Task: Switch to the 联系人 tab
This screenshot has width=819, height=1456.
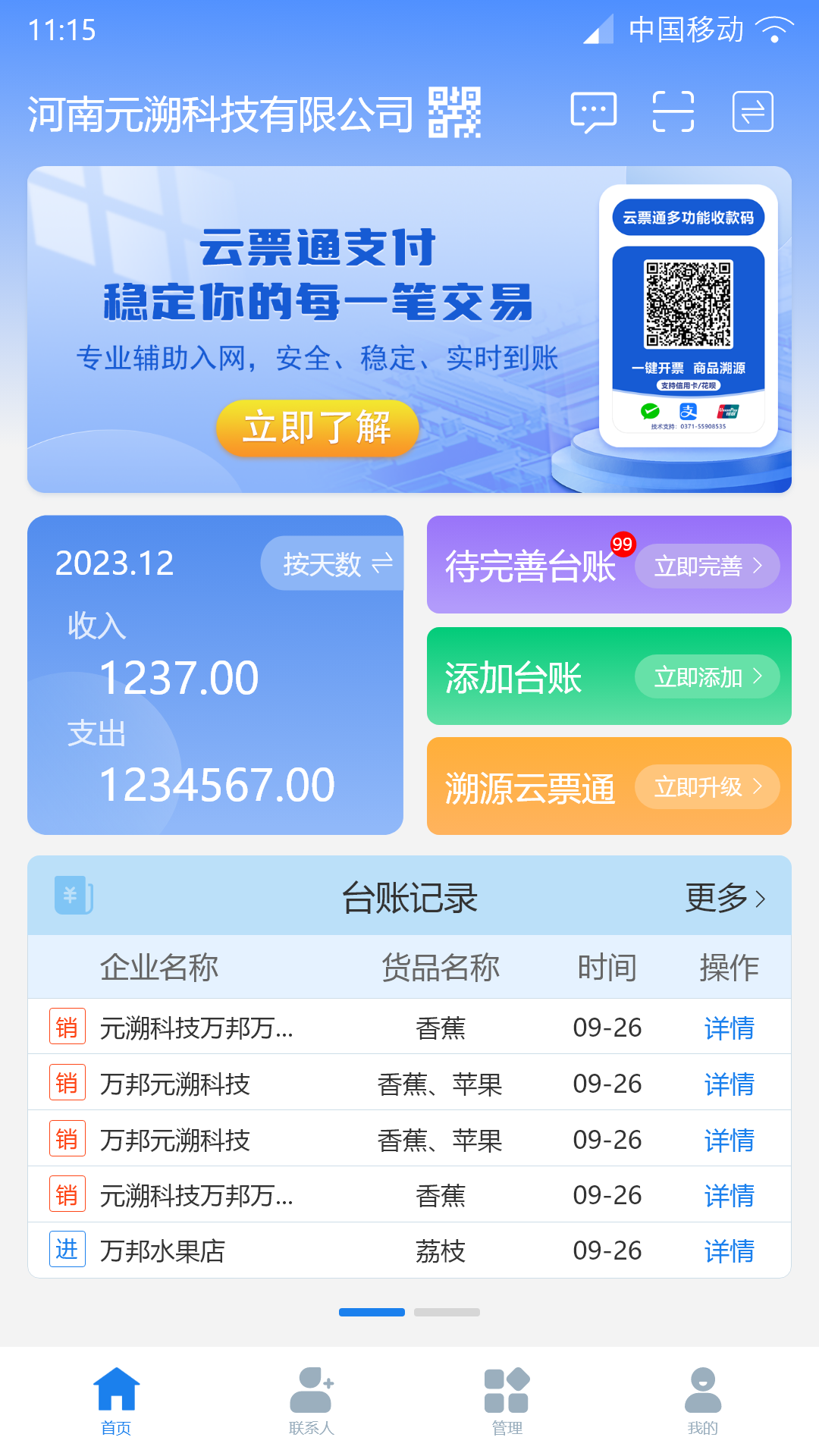Action: [x=312, y=1401]
